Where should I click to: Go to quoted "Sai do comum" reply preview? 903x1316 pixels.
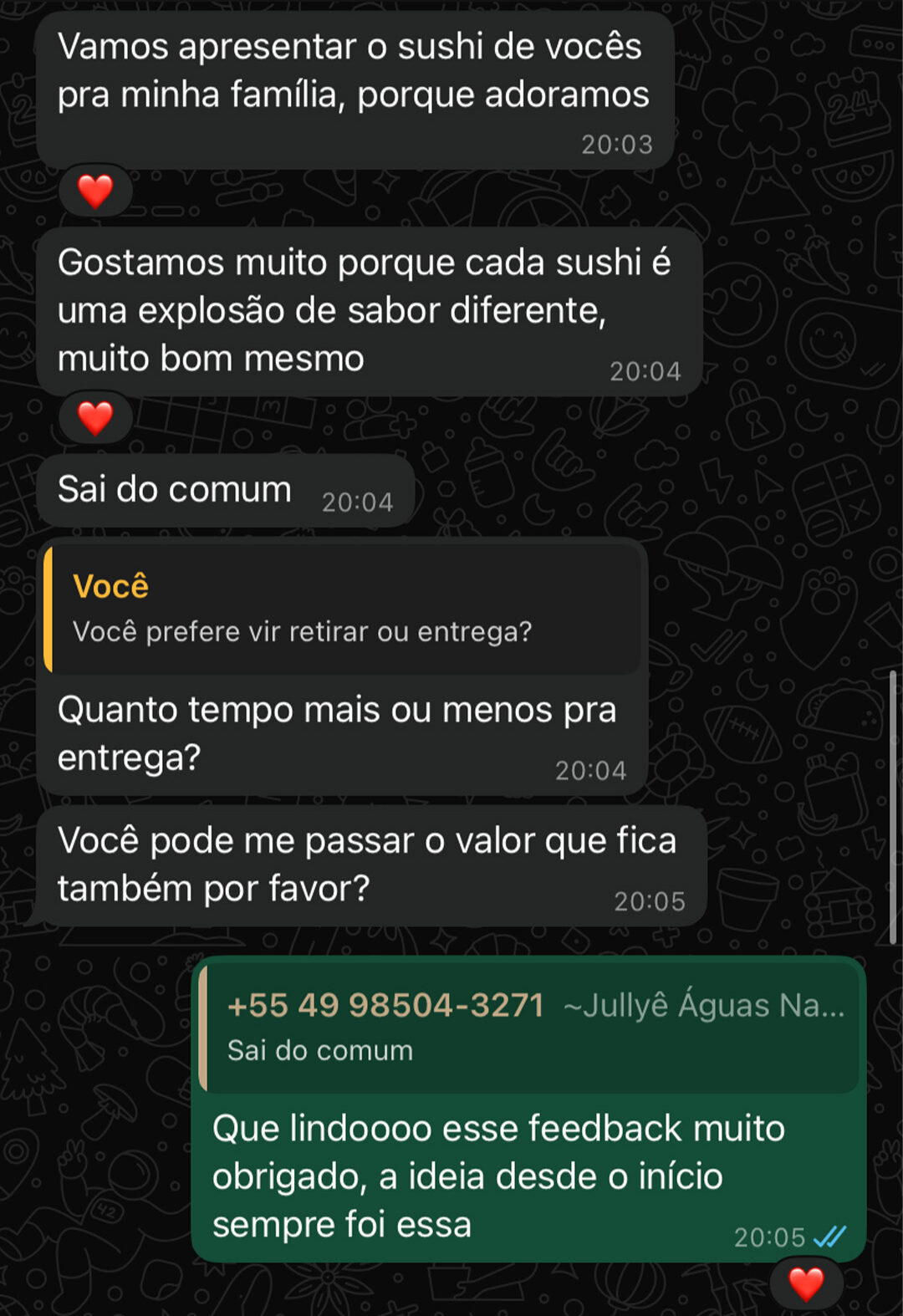pos(532,1028)
